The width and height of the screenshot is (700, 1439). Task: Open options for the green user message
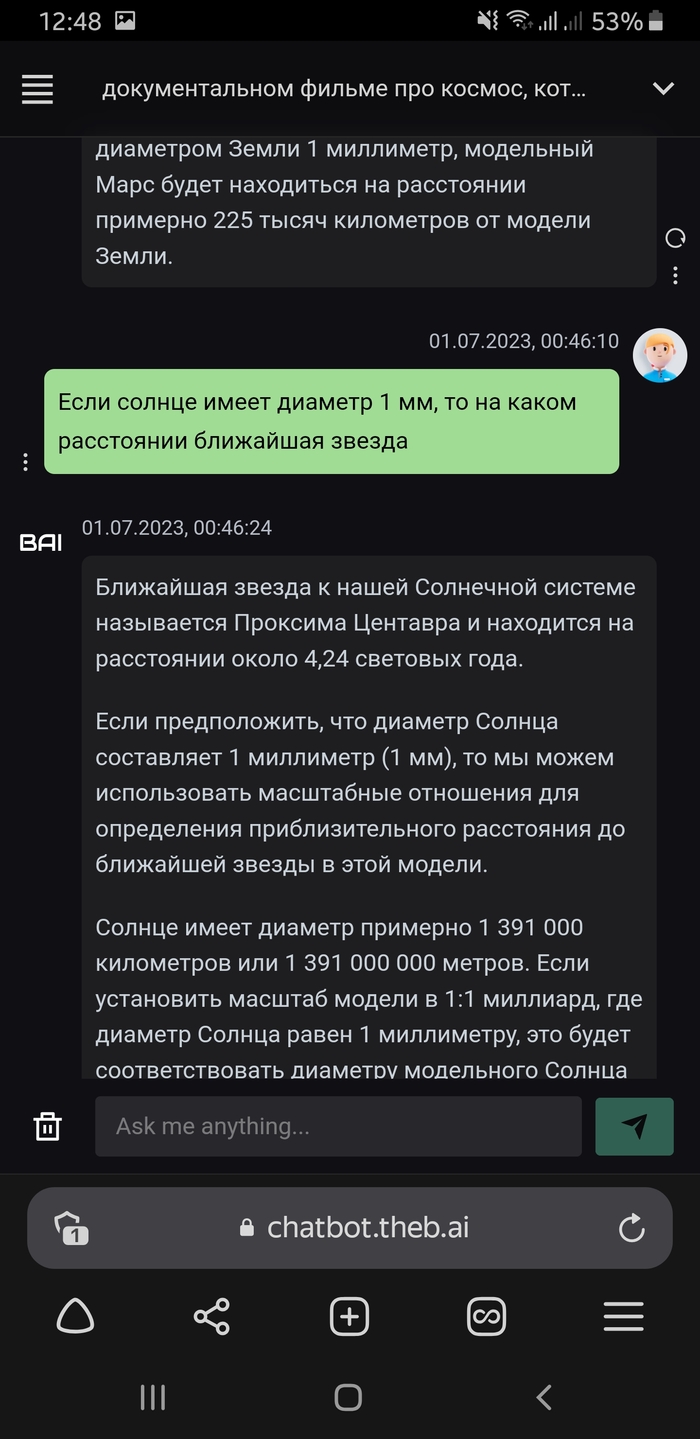coord(25,461)
